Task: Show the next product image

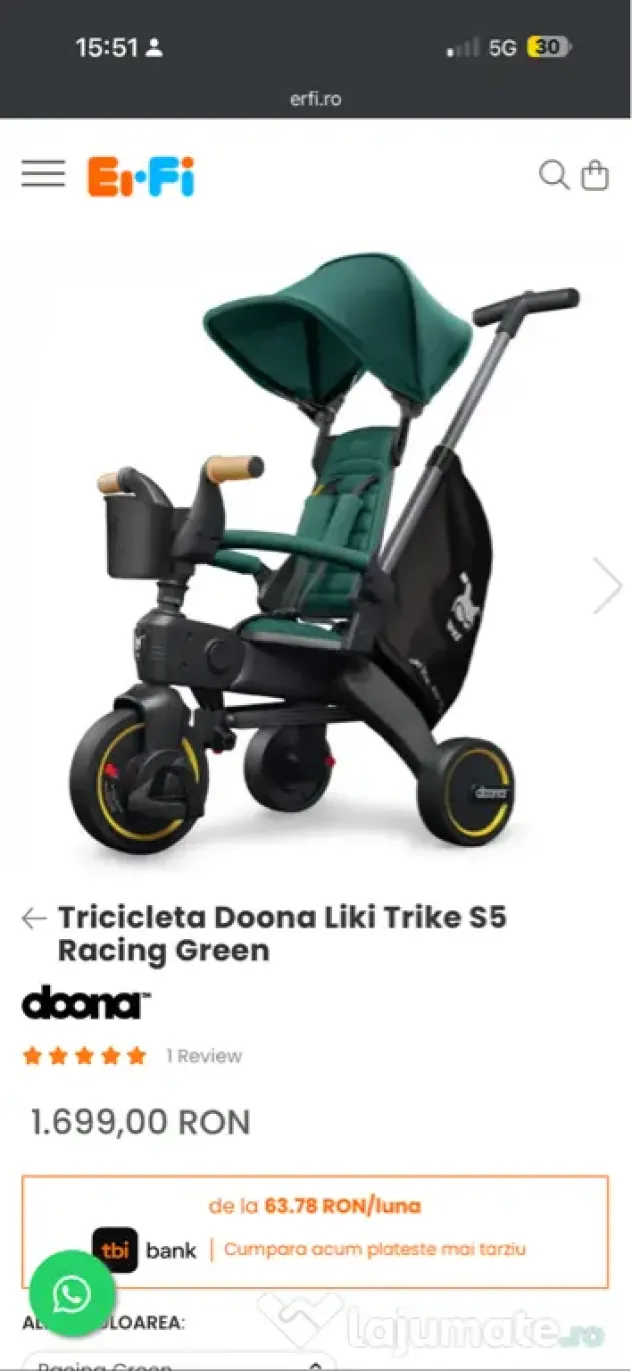Action: click(606, 585)
